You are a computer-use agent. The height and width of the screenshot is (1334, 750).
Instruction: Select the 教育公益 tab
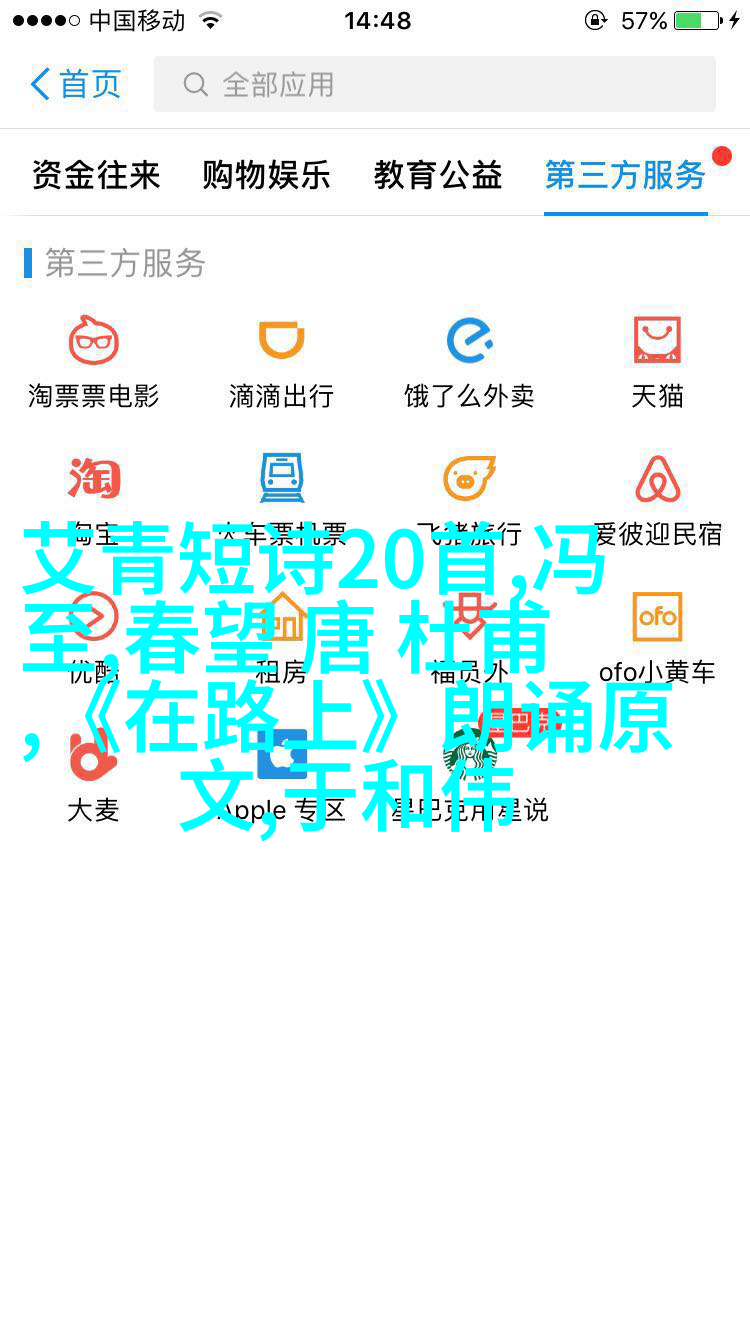[438, 176]
